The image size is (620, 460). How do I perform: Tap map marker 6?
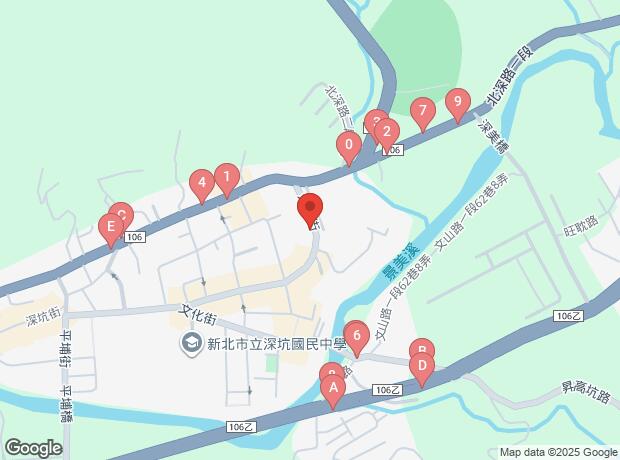click(x=355, y=335)
